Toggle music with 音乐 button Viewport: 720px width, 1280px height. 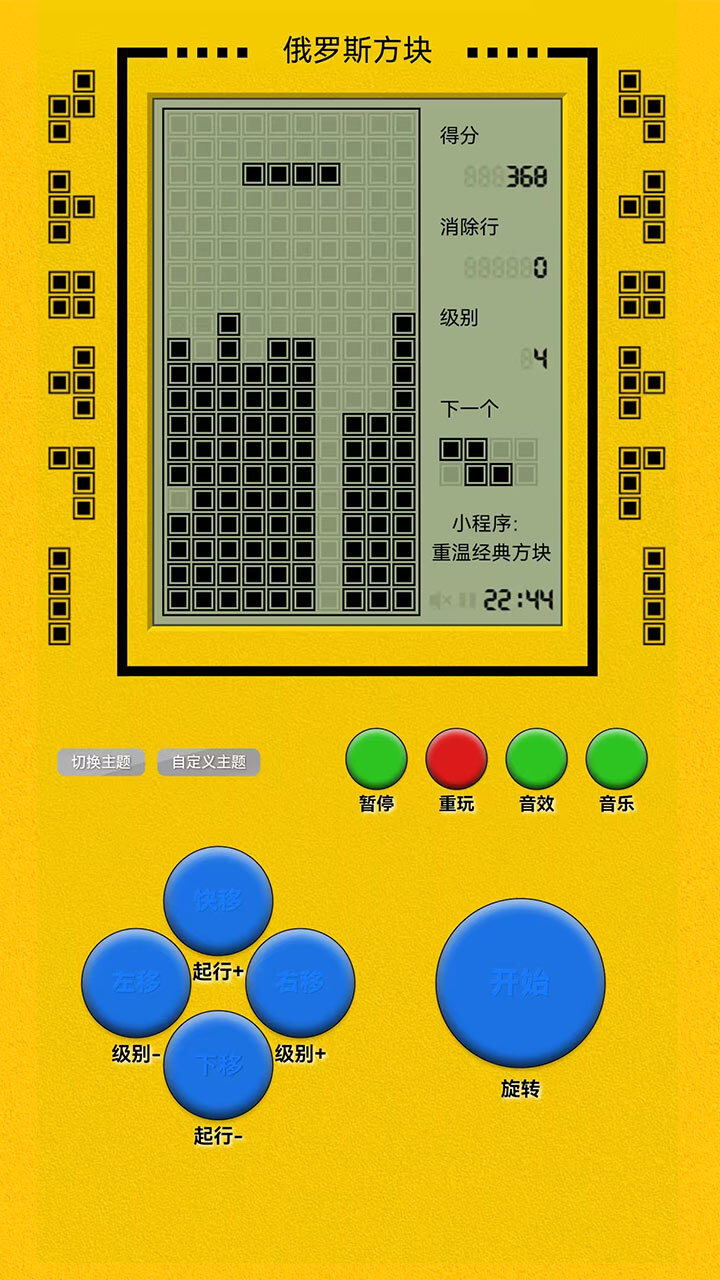tap(616, 758)
